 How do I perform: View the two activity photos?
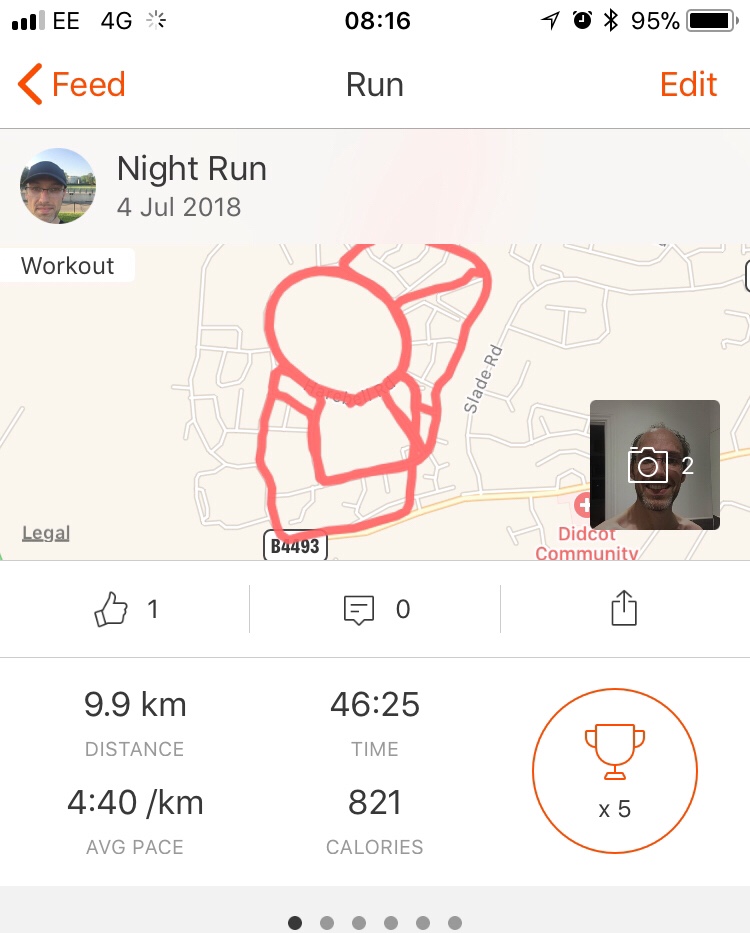(654, 465)
